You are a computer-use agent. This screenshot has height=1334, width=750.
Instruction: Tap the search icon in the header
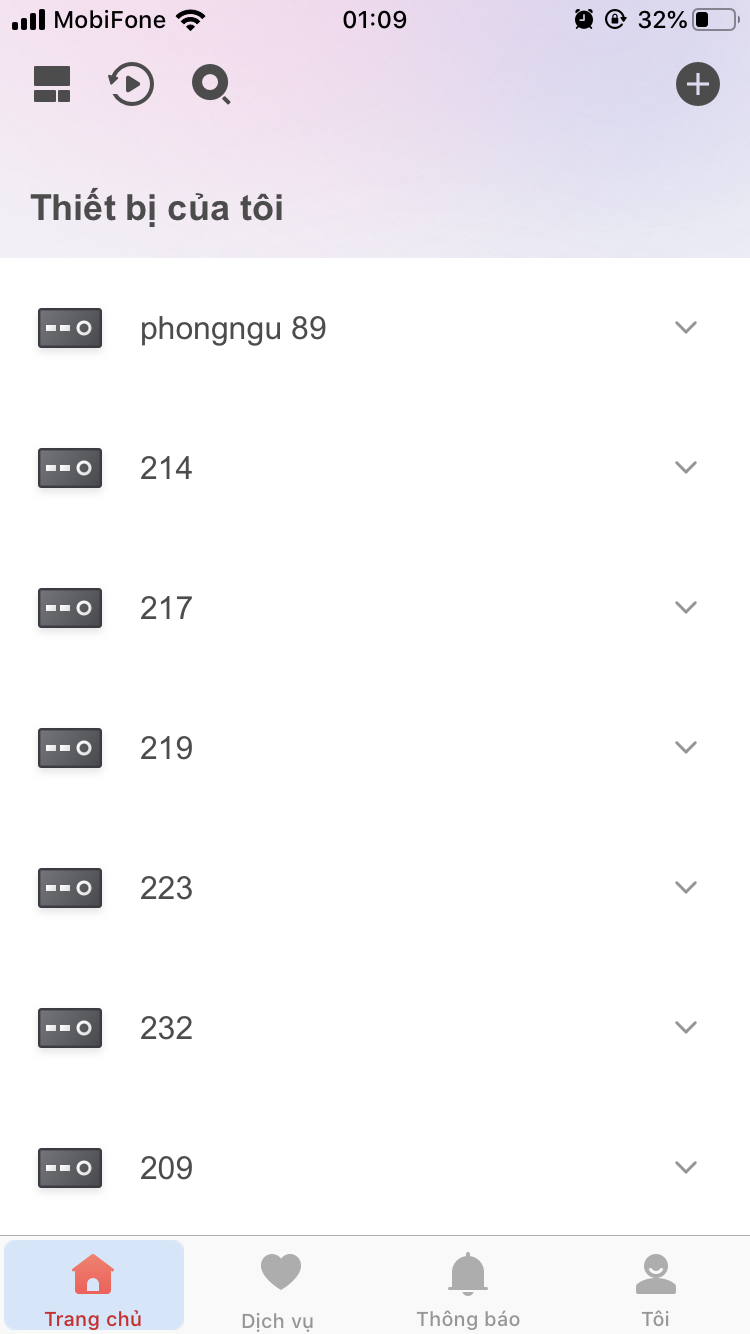tap(210, 84)
